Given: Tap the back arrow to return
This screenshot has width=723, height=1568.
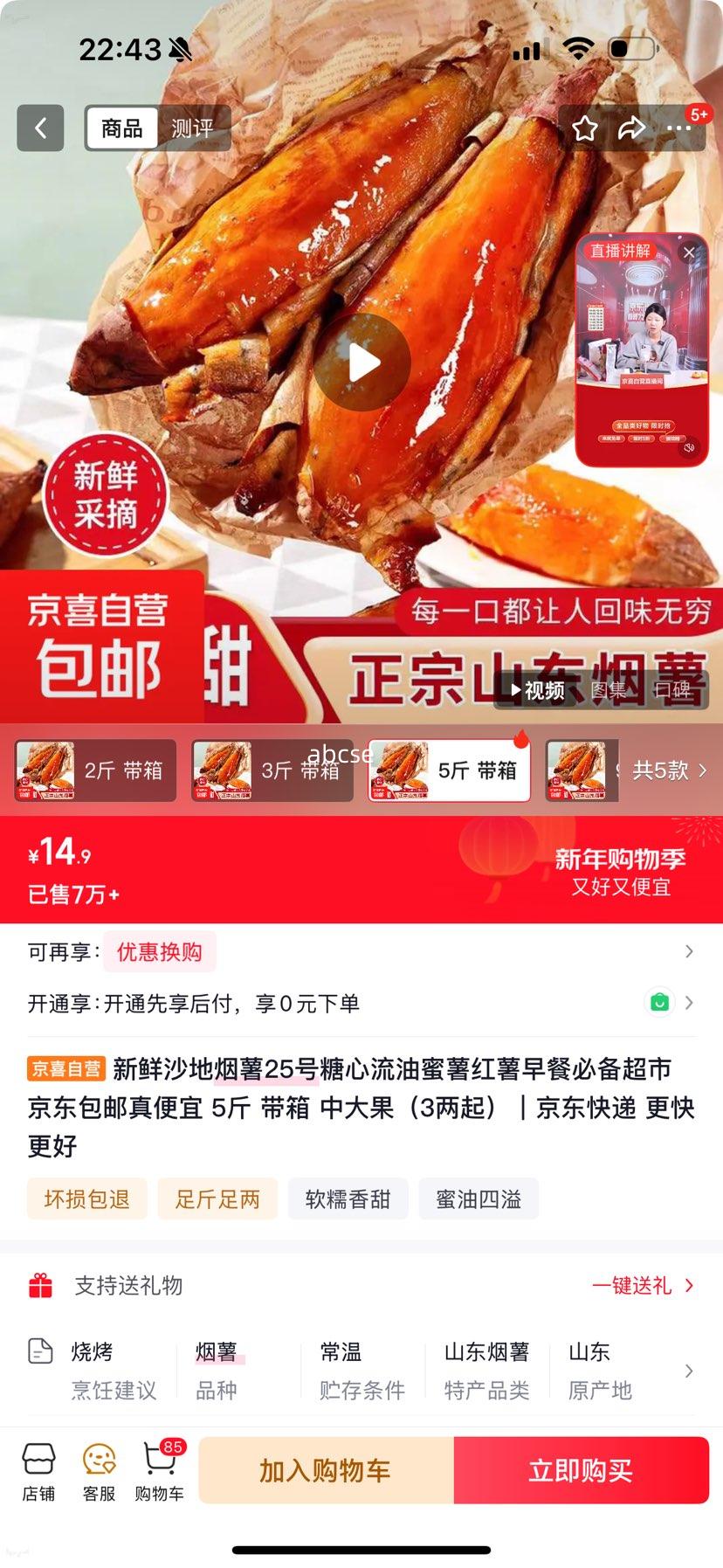Looking at the screenshot, I should click(39, 127).
